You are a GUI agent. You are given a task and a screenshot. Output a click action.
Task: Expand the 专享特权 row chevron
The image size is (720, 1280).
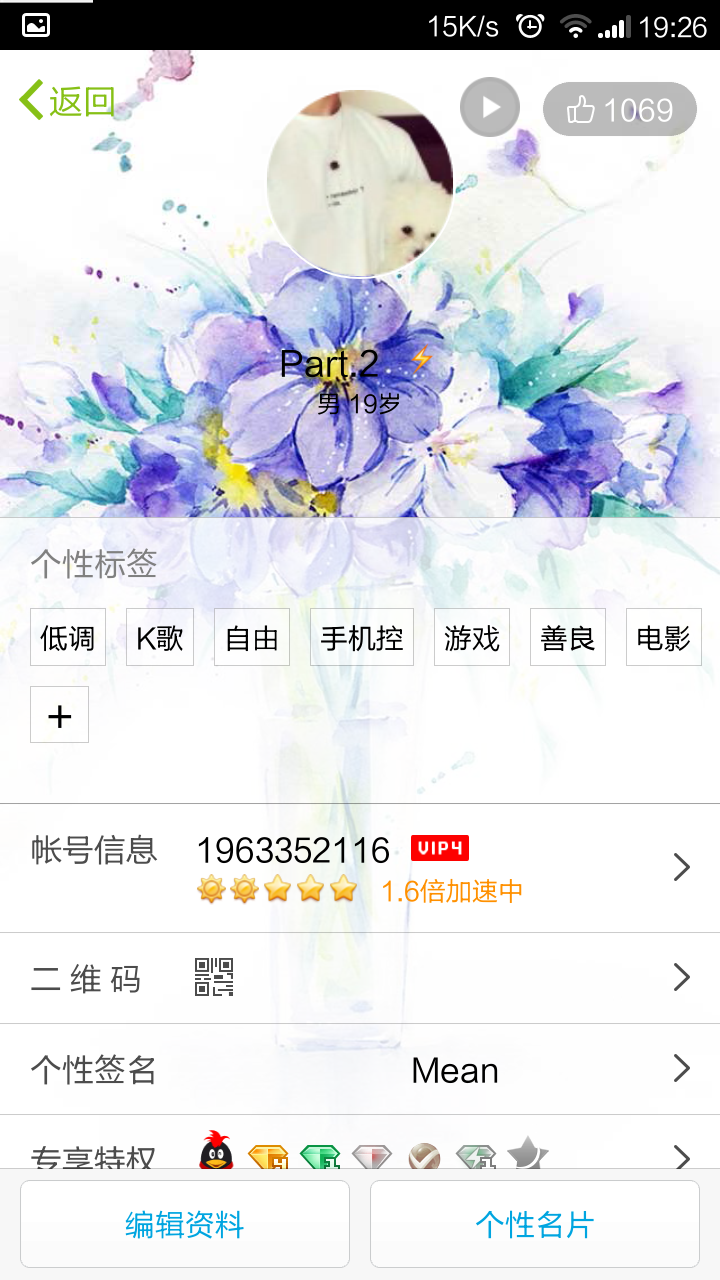pos(681,1155)
